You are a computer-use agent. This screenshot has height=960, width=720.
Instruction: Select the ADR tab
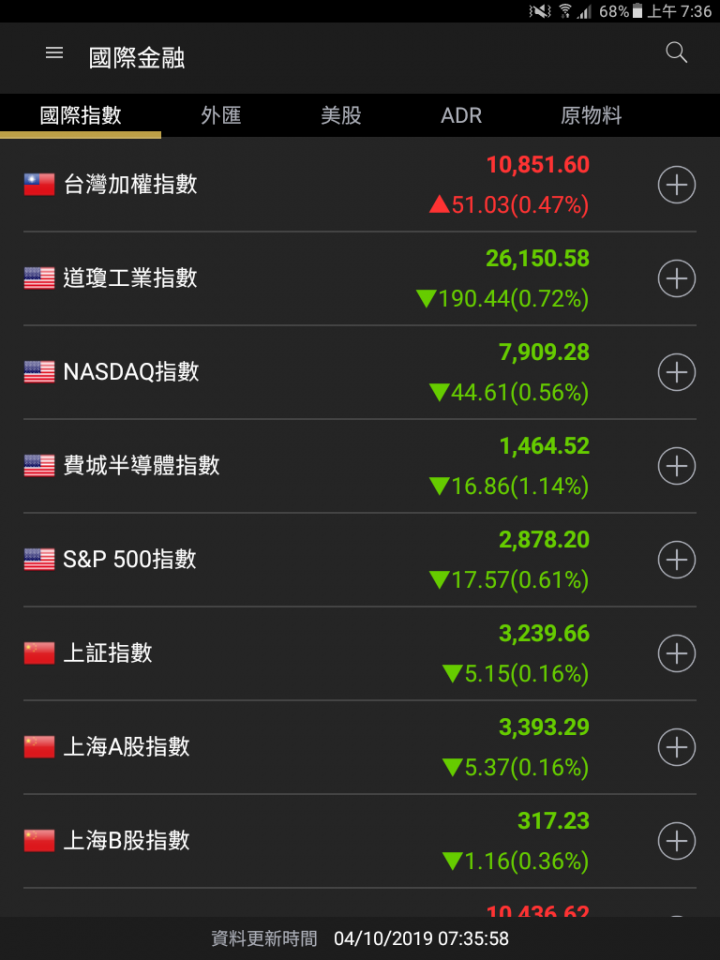click(x=461, y=116)
